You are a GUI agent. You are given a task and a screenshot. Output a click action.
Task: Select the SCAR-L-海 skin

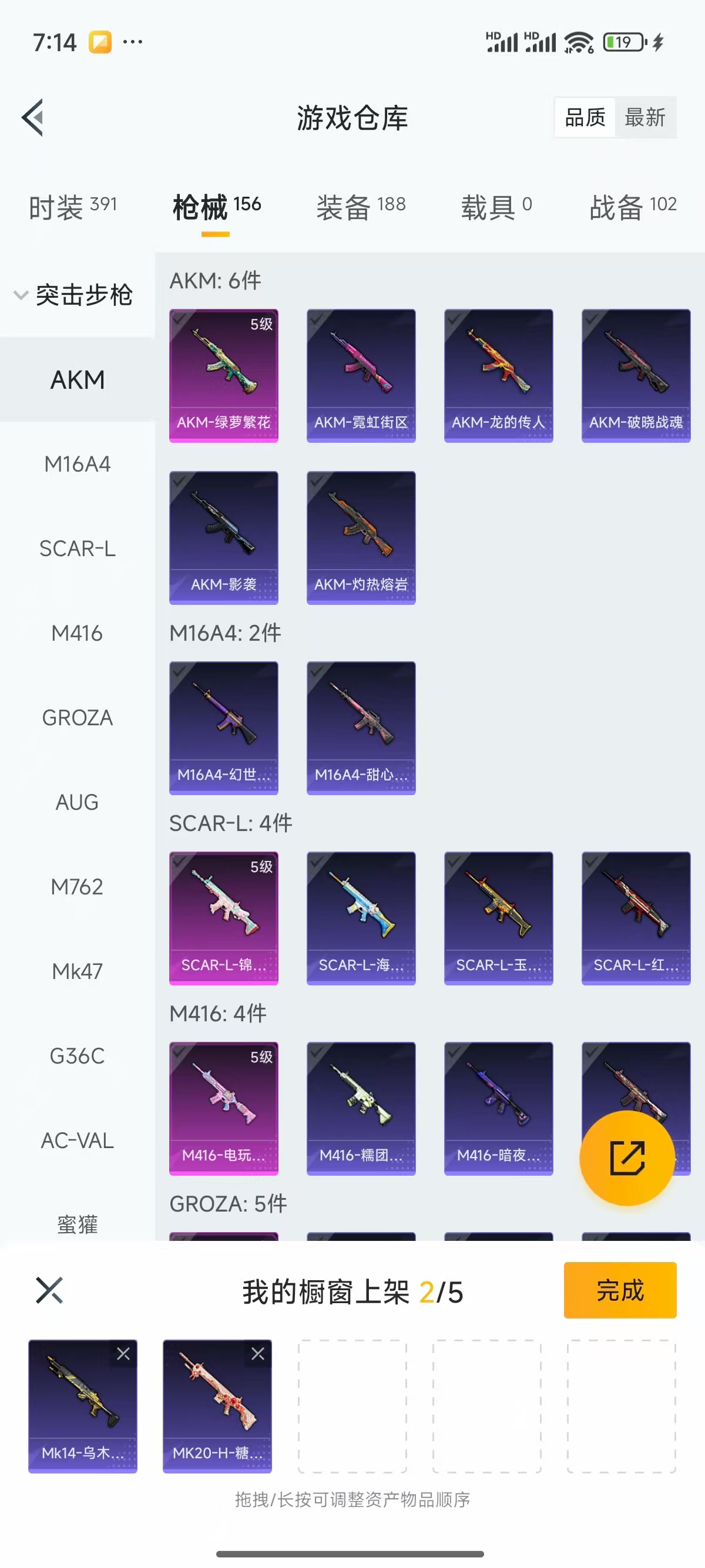coord(361,918)
